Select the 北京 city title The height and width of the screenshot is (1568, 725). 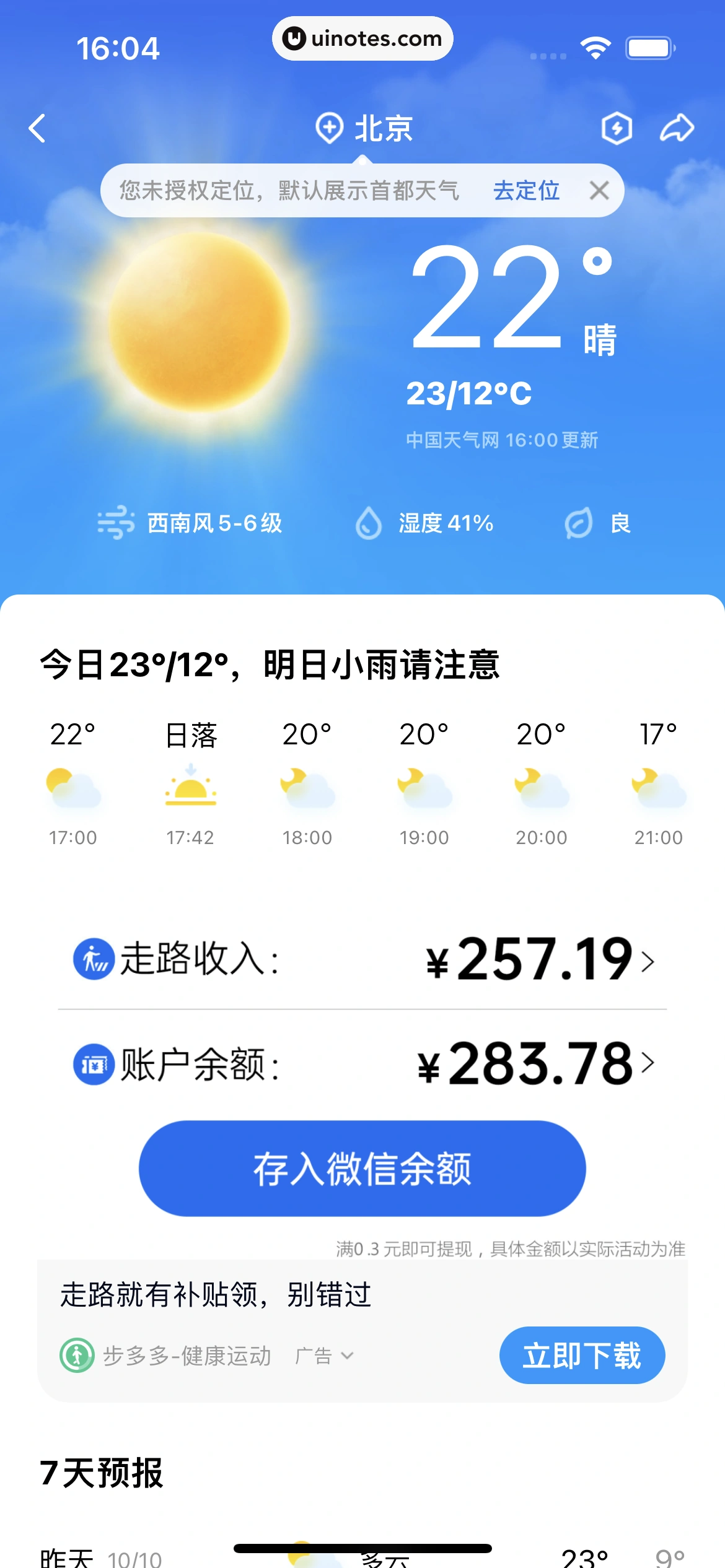coord(384,129)
